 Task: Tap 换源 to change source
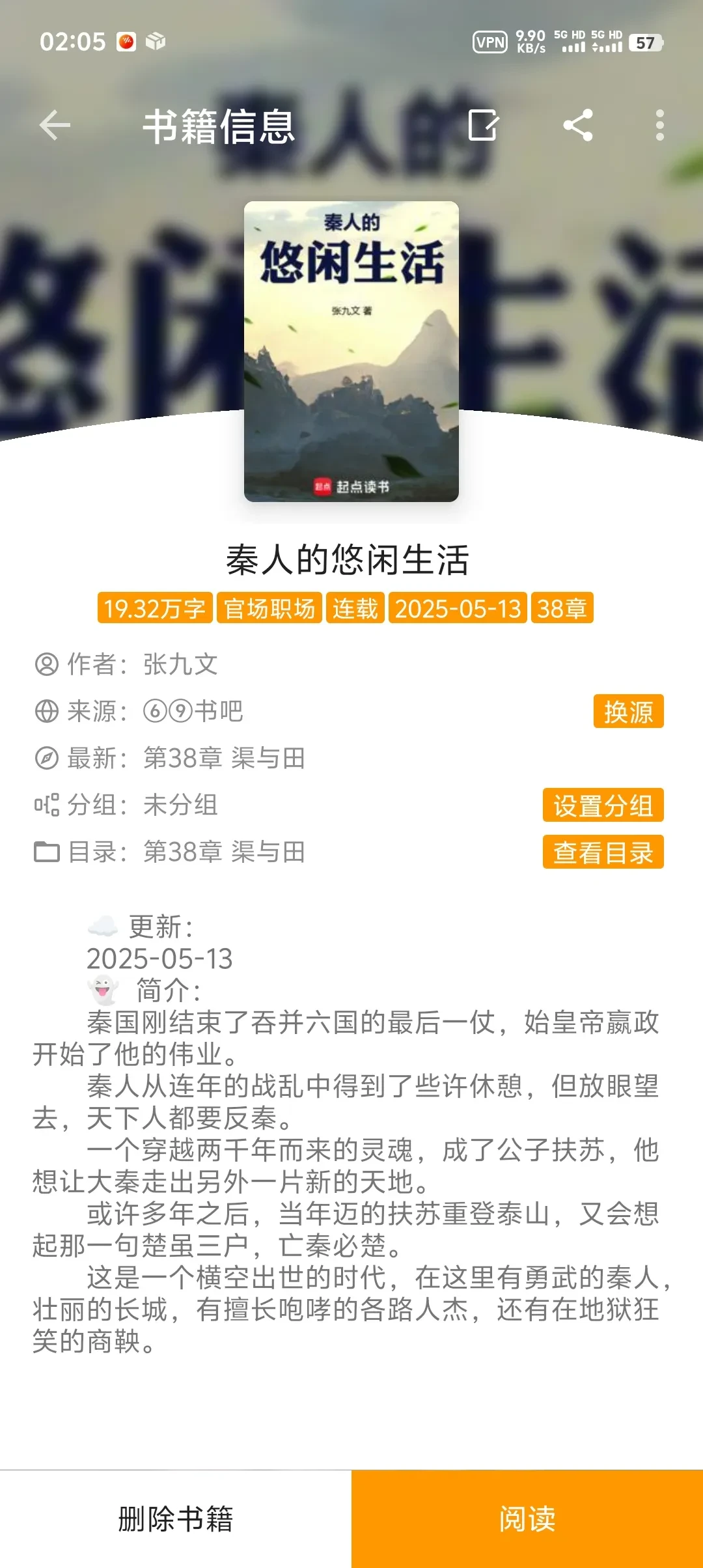click(627, 711)
